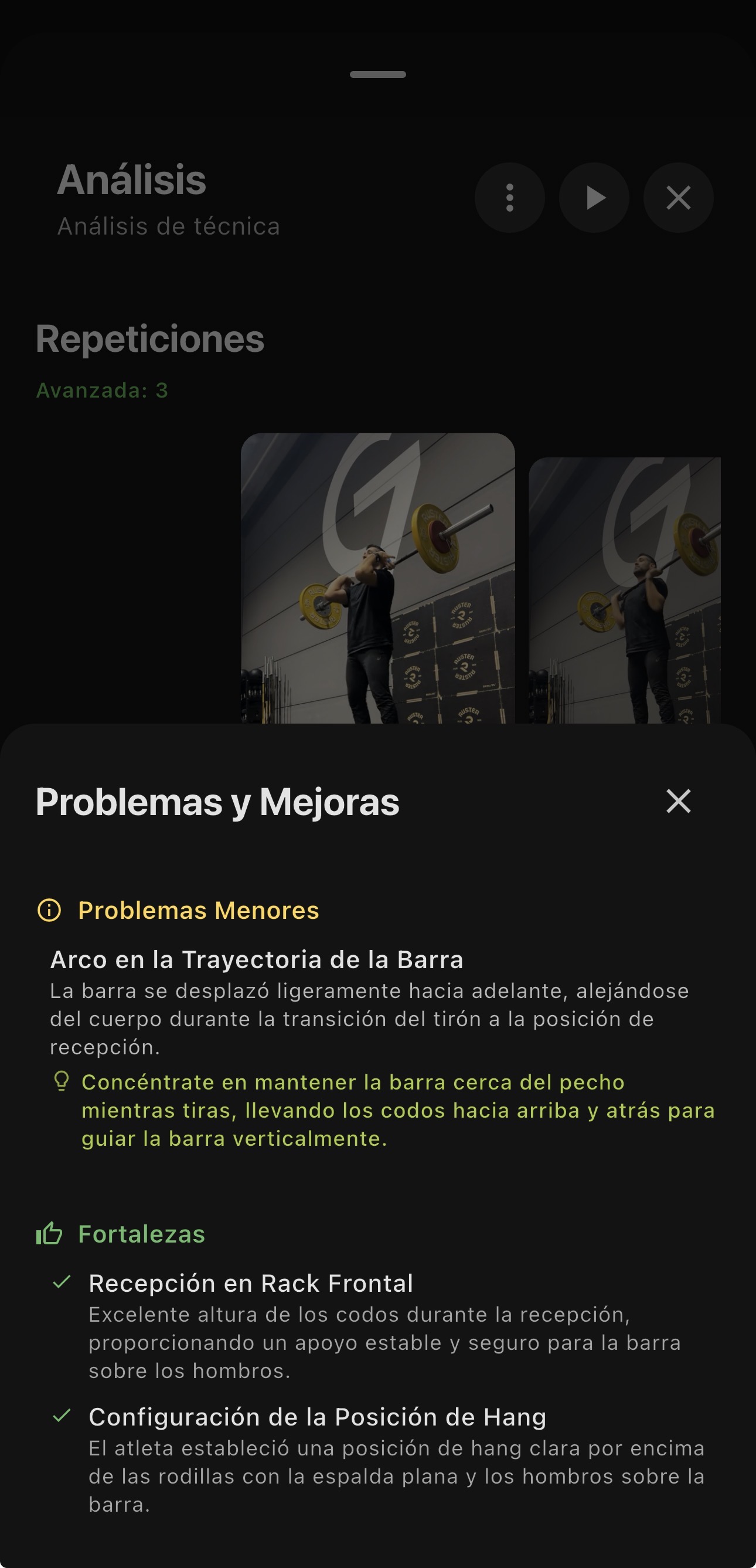Select the Problemas y Mejoras title
The height and width of the screenshot is (1568, 756).
click(x=217, y=802)
